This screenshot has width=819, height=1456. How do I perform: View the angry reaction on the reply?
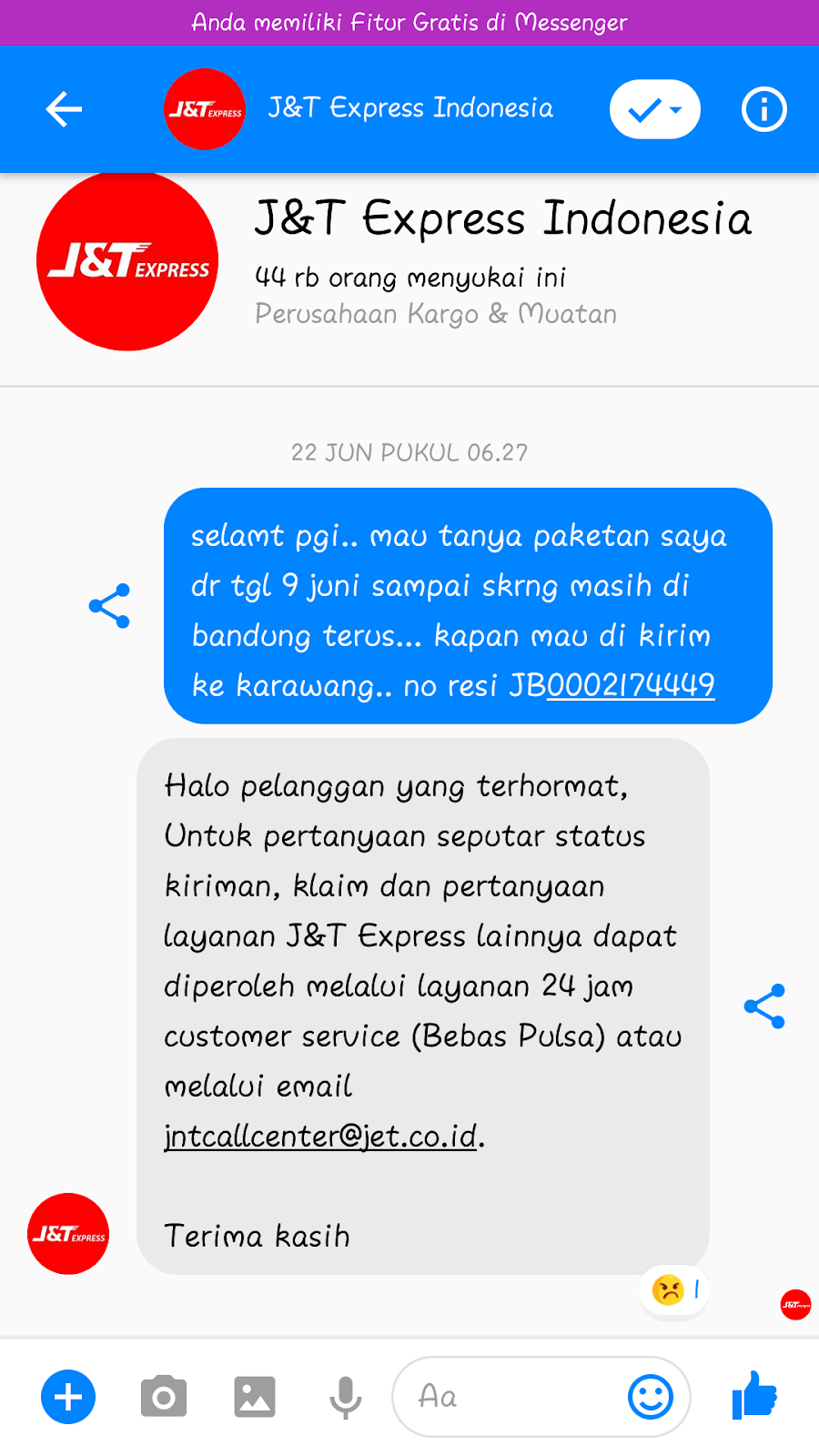click(674, 1289)
